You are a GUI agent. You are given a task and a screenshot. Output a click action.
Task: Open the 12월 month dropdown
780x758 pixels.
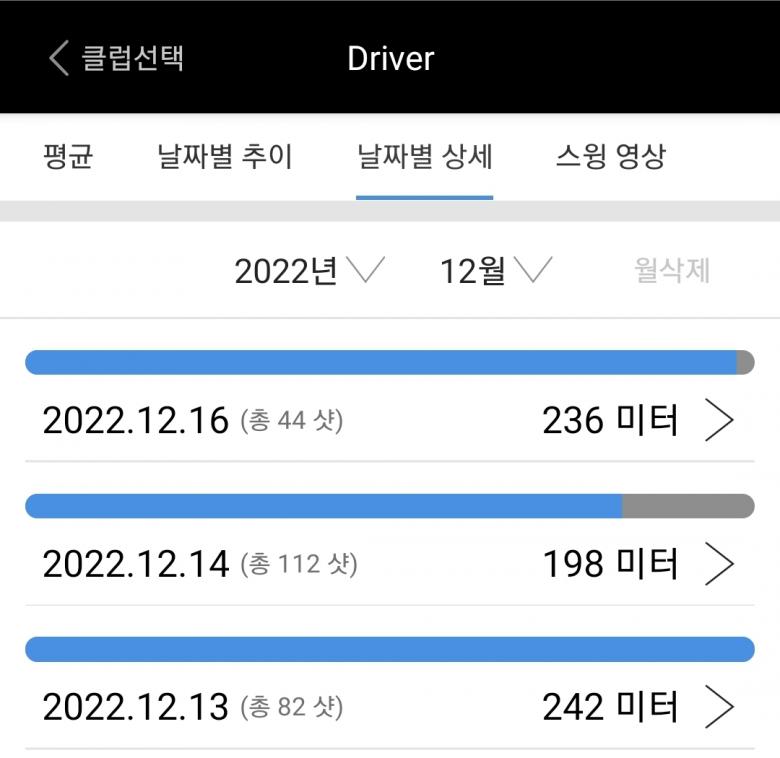pyautogui.click(x=496, y=271)
